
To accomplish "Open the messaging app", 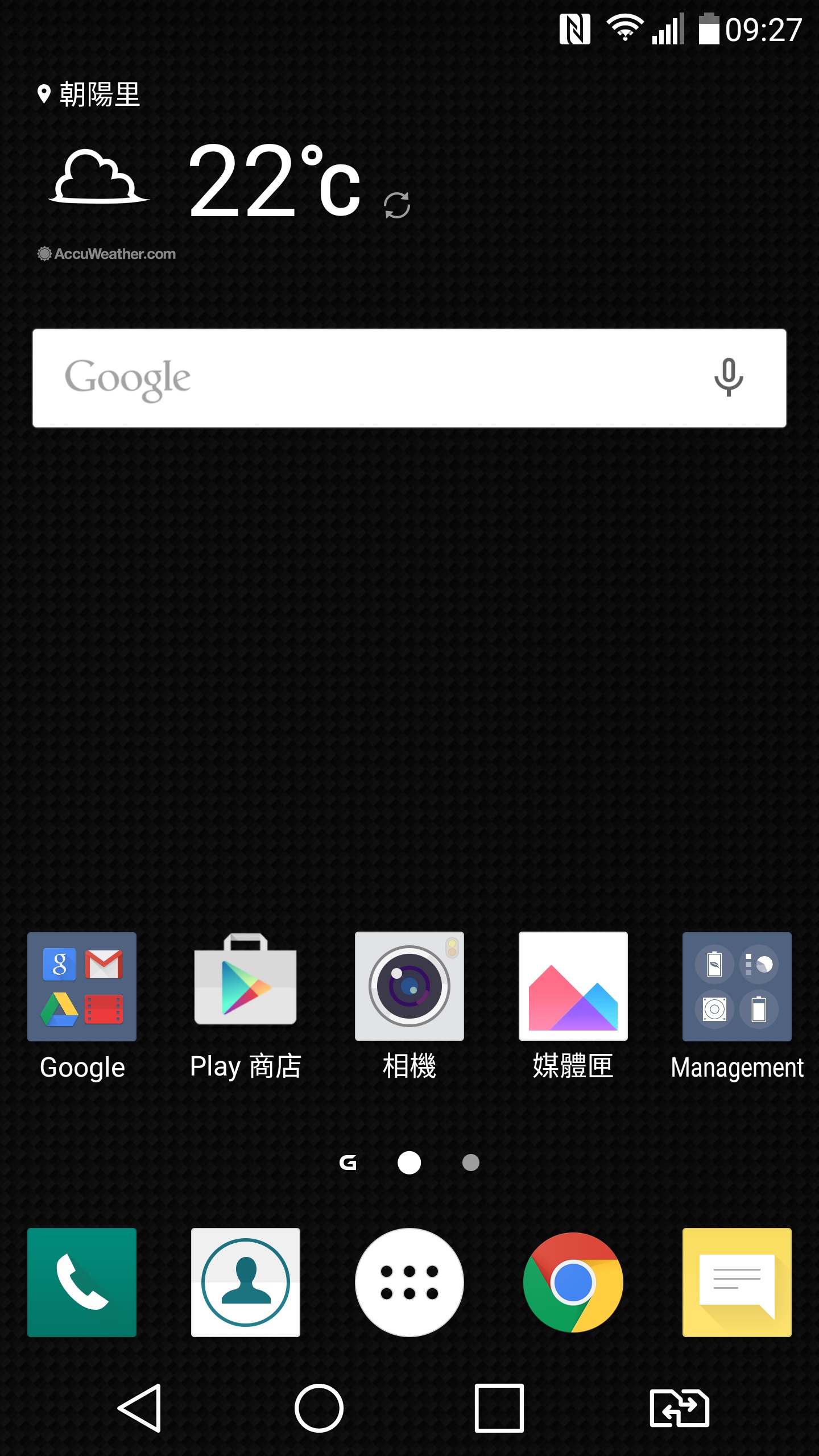I will 737,1282.
